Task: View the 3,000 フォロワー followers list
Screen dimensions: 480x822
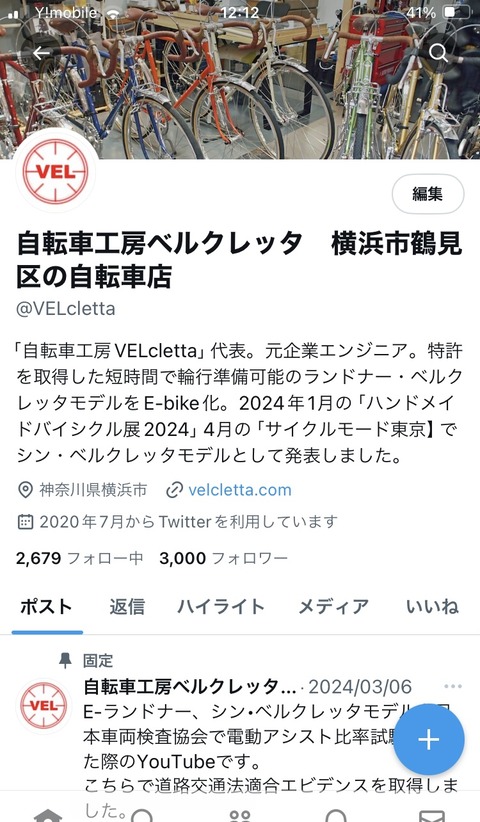Action: (x=224, y=558)
